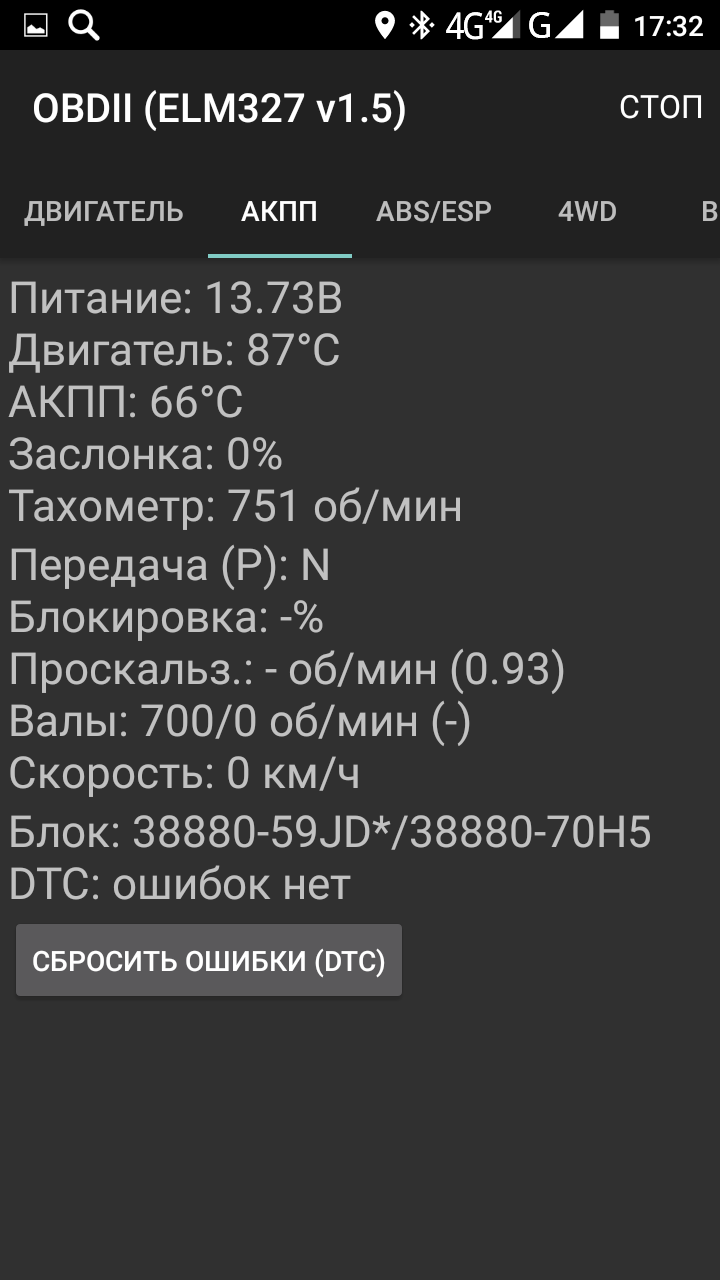Go to the 4WD tab

(x=587, y=212)
